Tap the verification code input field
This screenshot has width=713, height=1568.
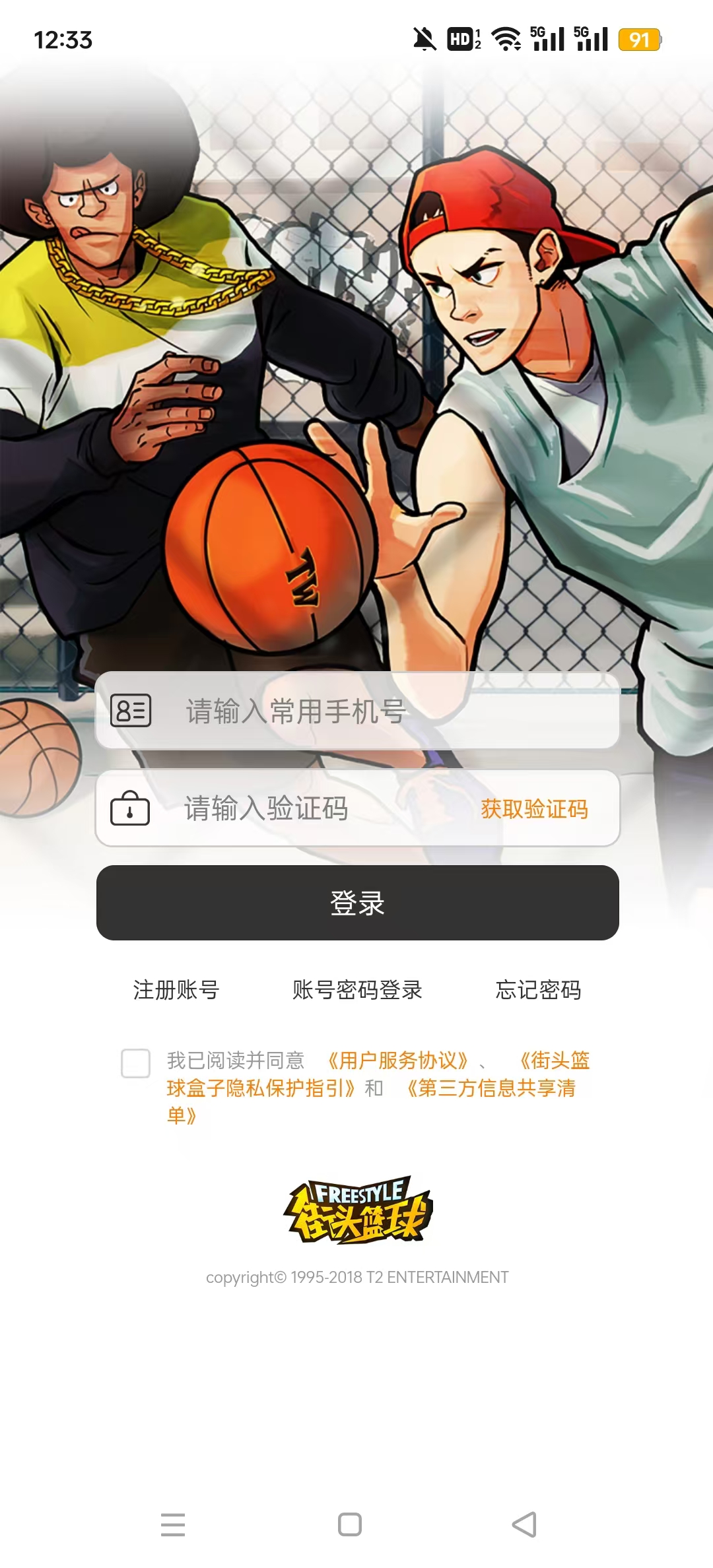(x=317, y=808)
